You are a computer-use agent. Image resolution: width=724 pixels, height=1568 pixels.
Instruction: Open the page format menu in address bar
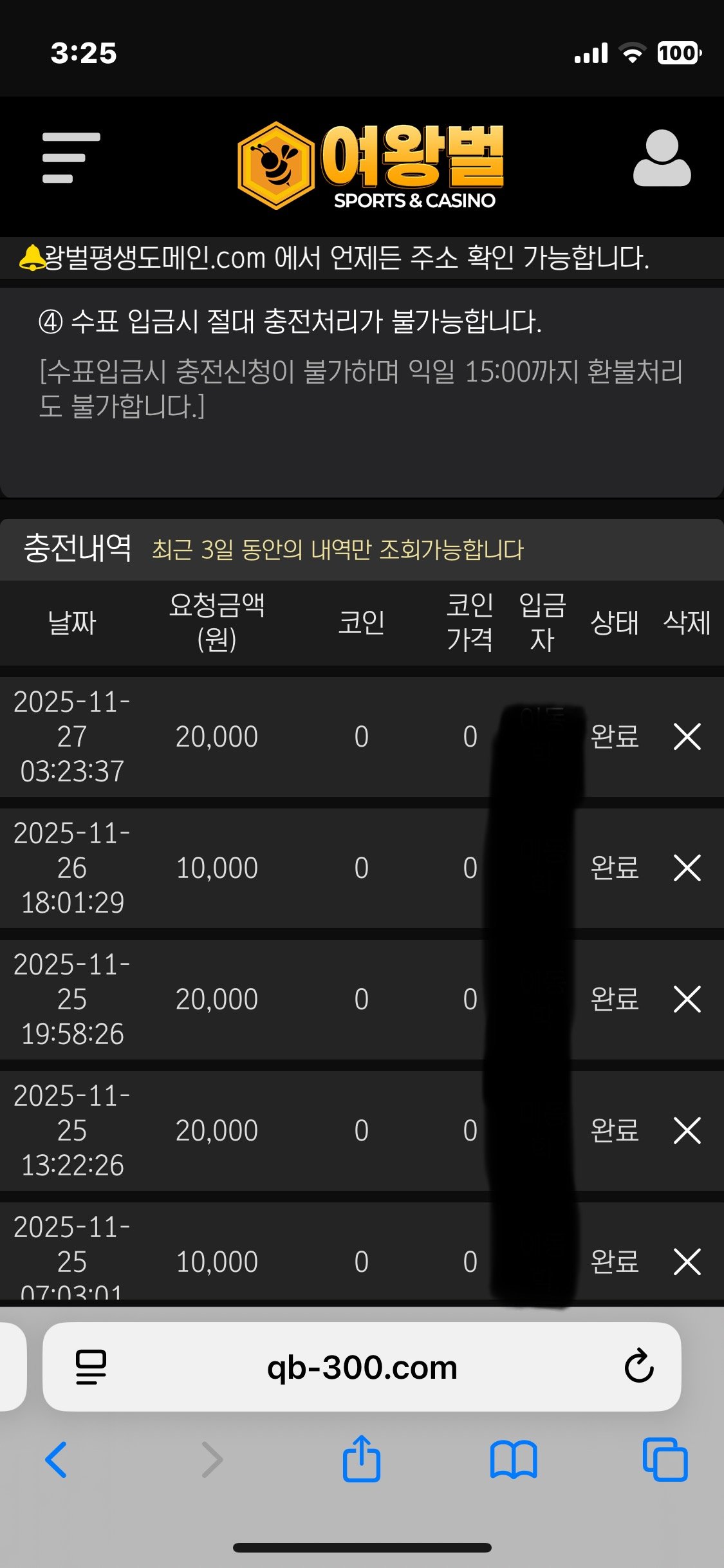coord(91,1367)
